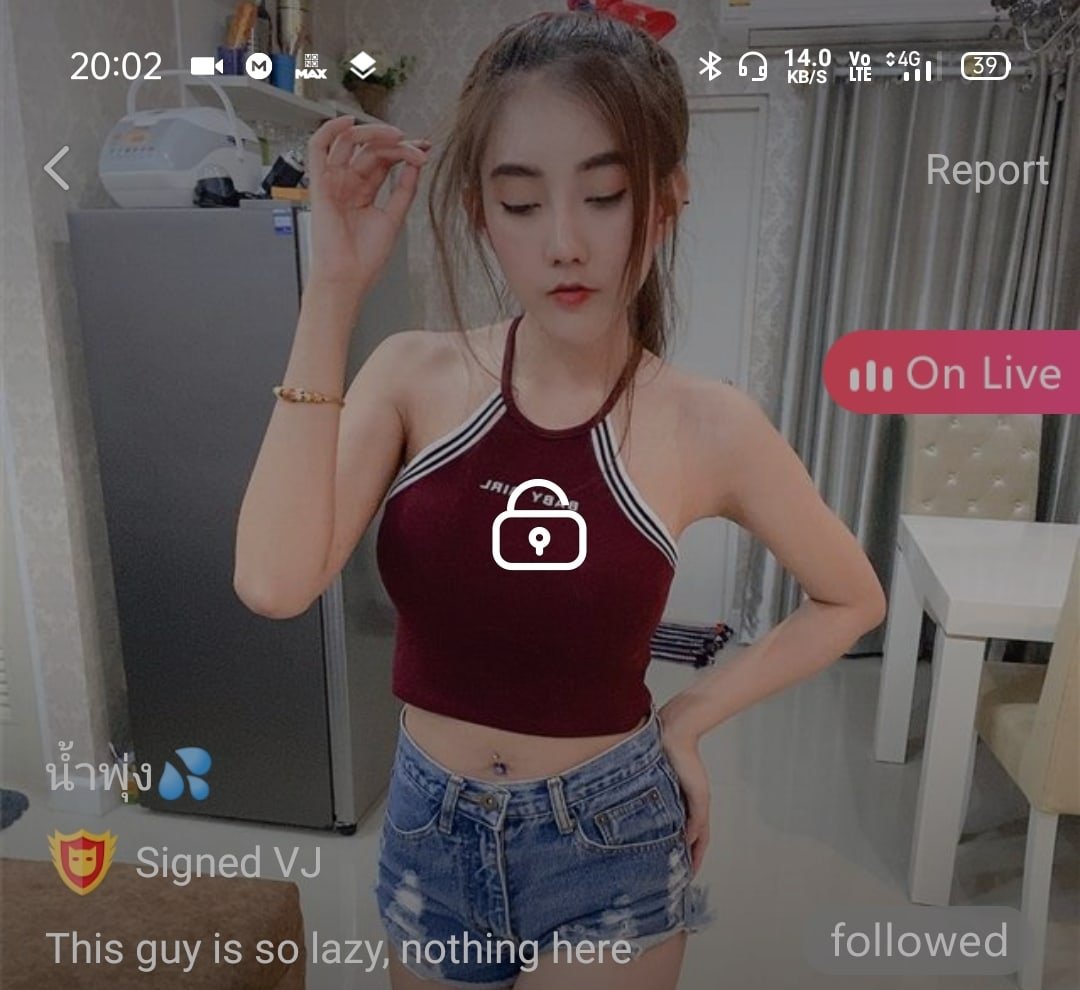Join the On Live stream

click(x=953, y=374)
